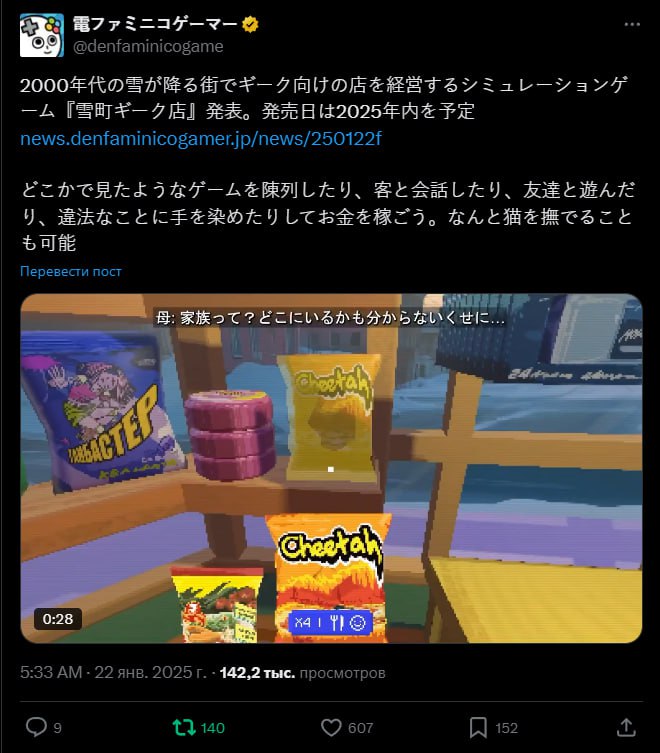The image size is (660, 753).
Task: Open 電ファミニコゲーマー profile avatar
Action: click(42, 35)
